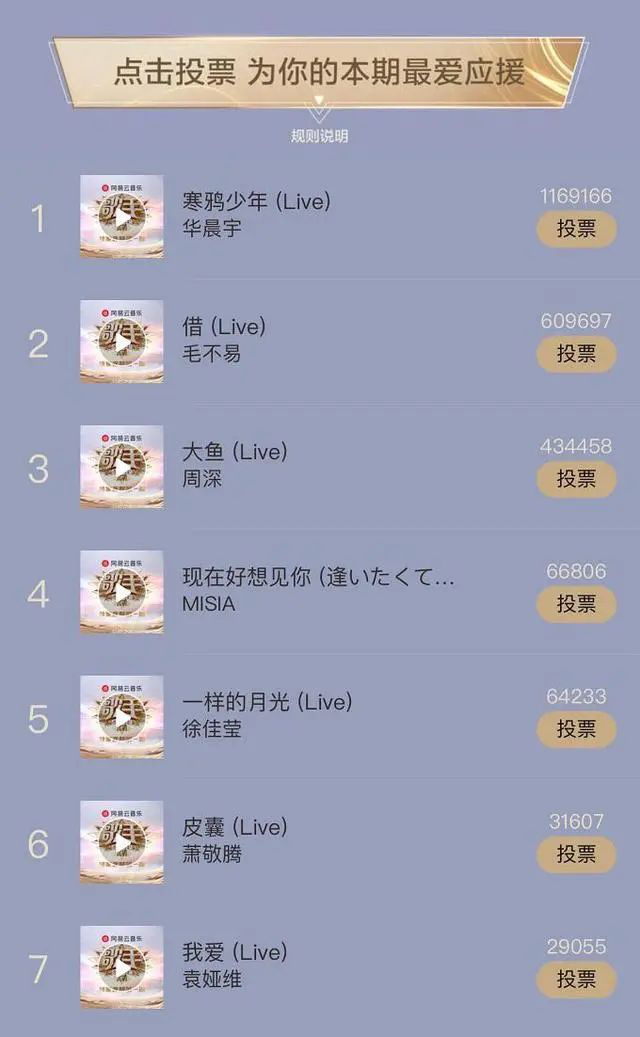Play 借 (Live) cover thumbnail
Viewport: 640px width, 1037px height.
122,342
